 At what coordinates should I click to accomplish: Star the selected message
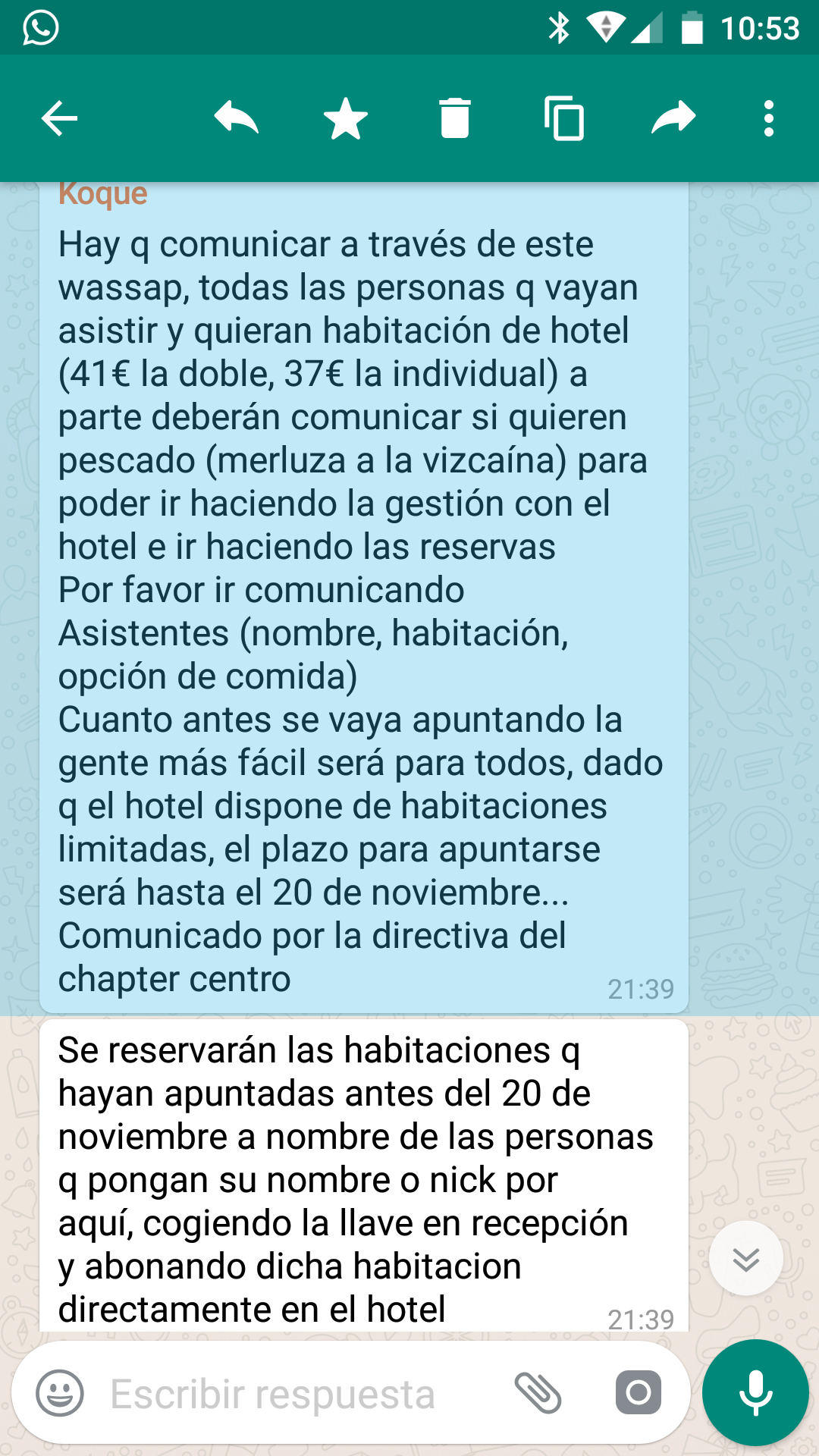tap(346, 119)
